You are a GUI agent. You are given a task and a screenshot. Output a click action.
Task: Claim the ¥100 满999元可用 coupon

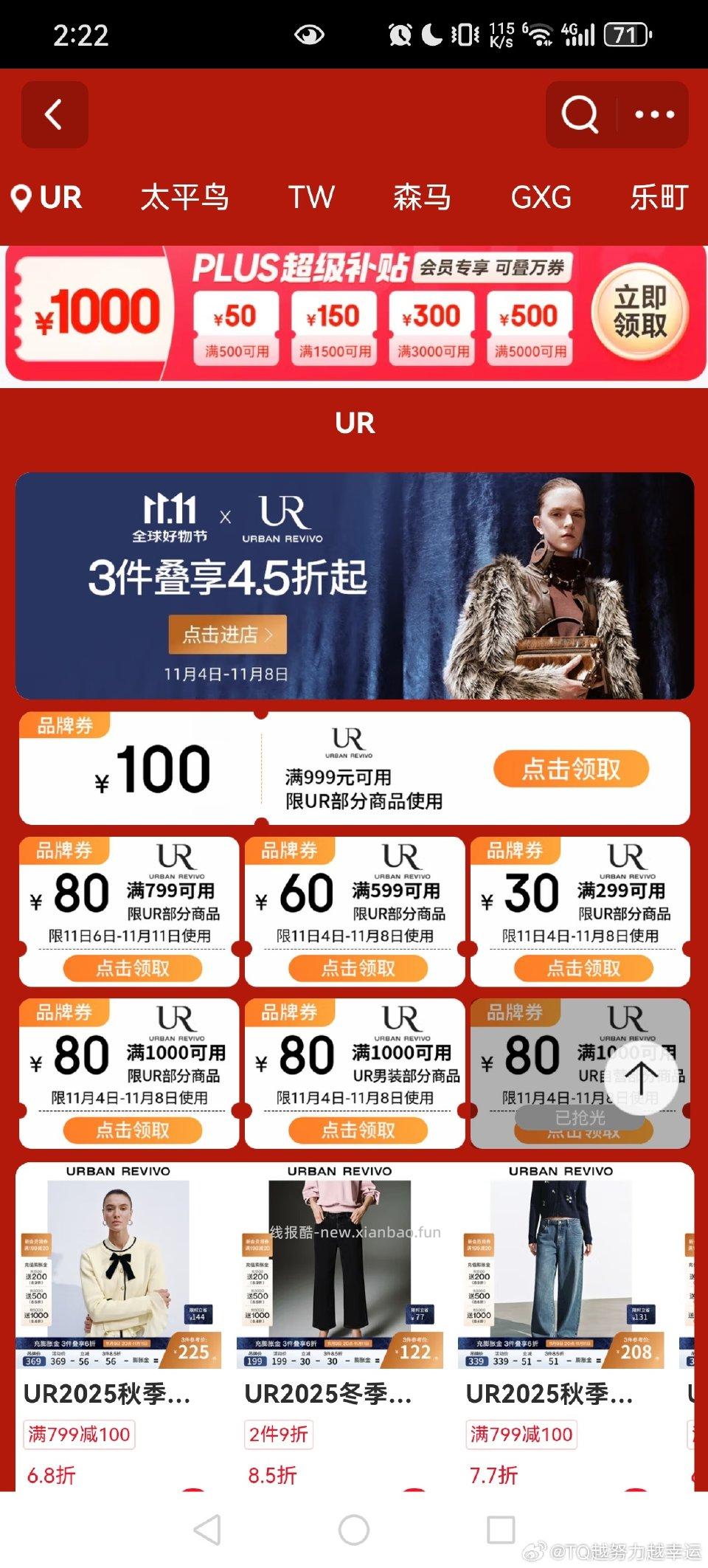pos(571,769)
